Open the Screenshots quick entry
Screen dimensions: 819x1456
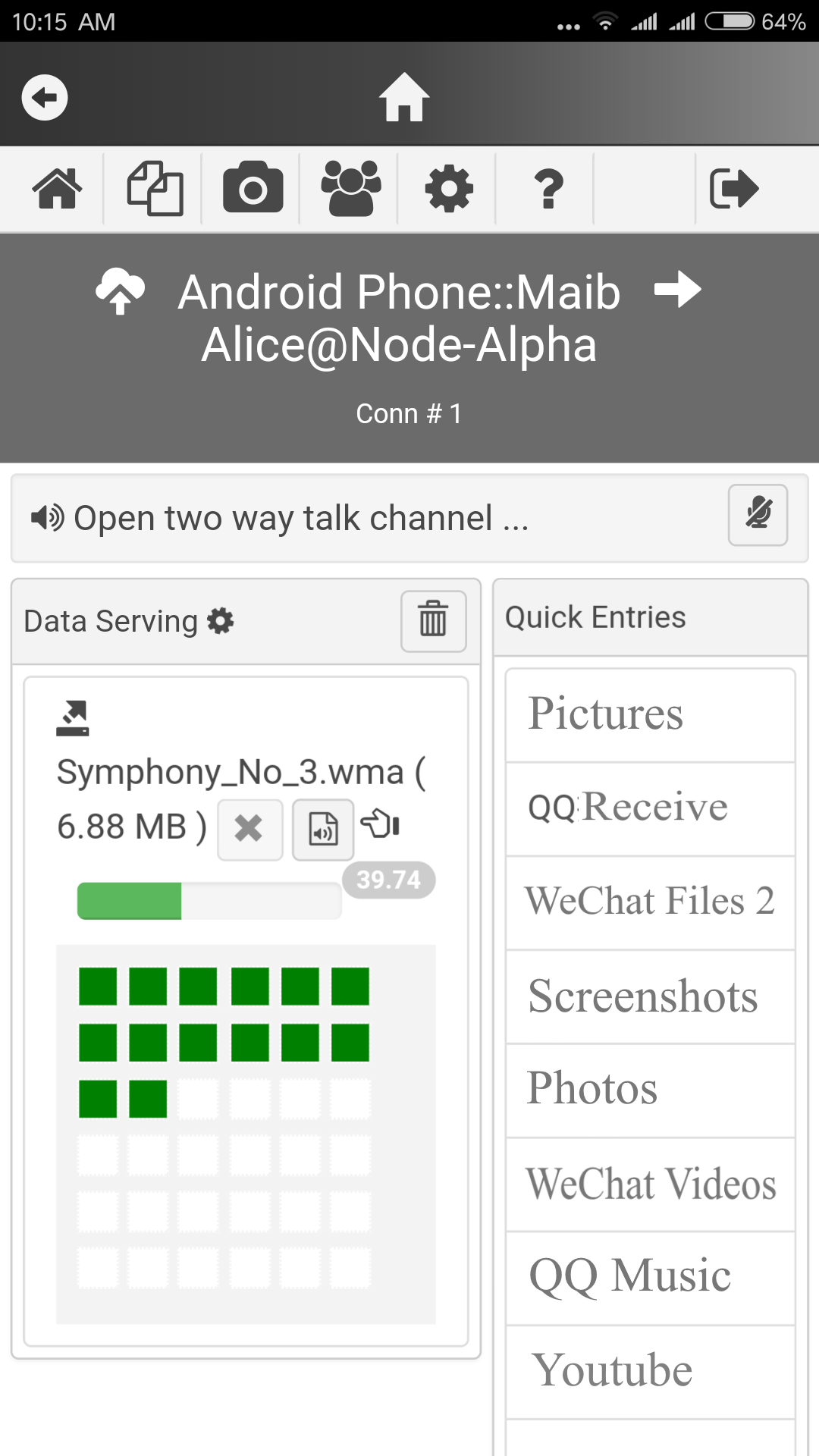click(x=650, y=996)
